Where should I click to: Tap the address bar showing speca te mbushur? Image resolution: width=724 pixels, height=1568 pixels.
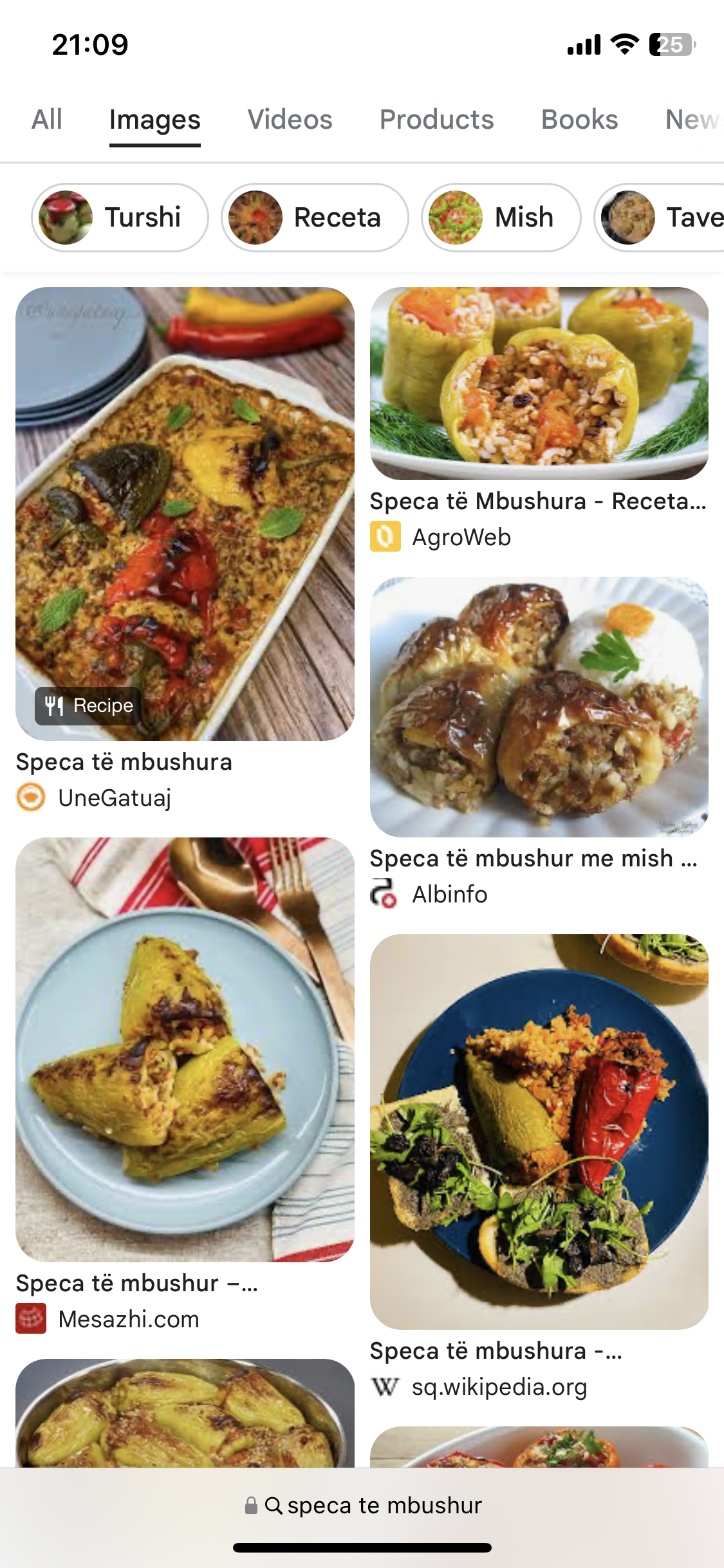click(x=364, y=1506)
